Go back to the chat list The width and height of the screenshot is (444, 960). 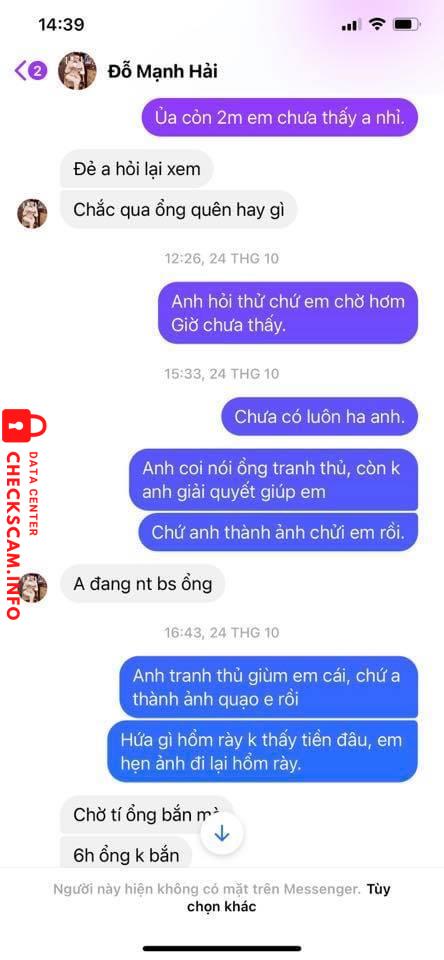[x=30, y=71]
